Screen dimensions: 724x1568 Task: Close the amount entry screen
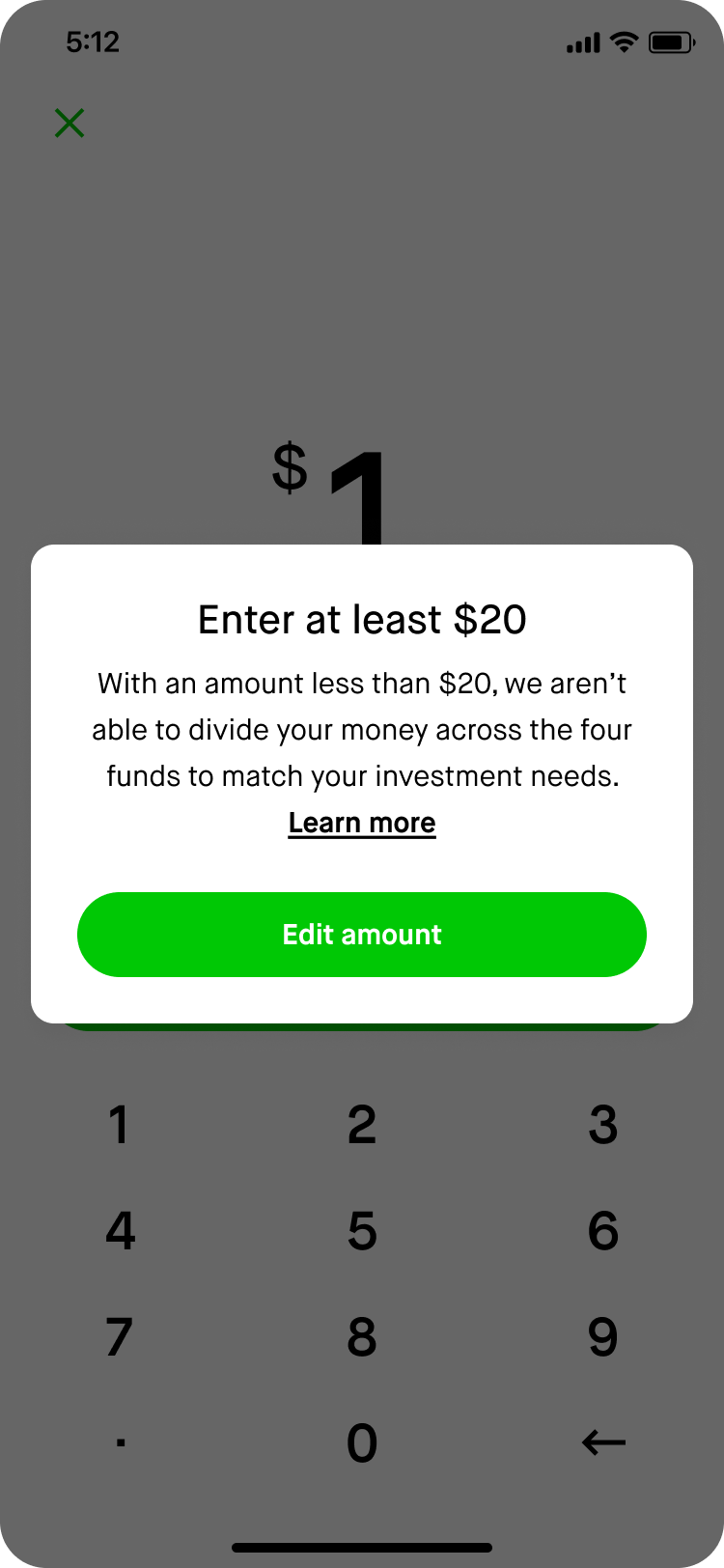pyautogui.click(x=70, y=124)
